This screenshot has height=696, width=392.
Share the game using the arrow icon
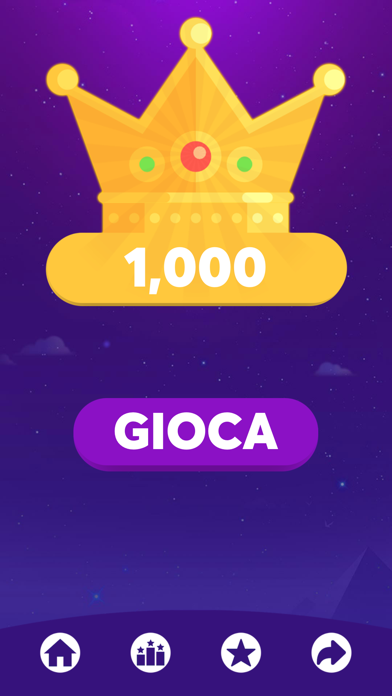332,652
